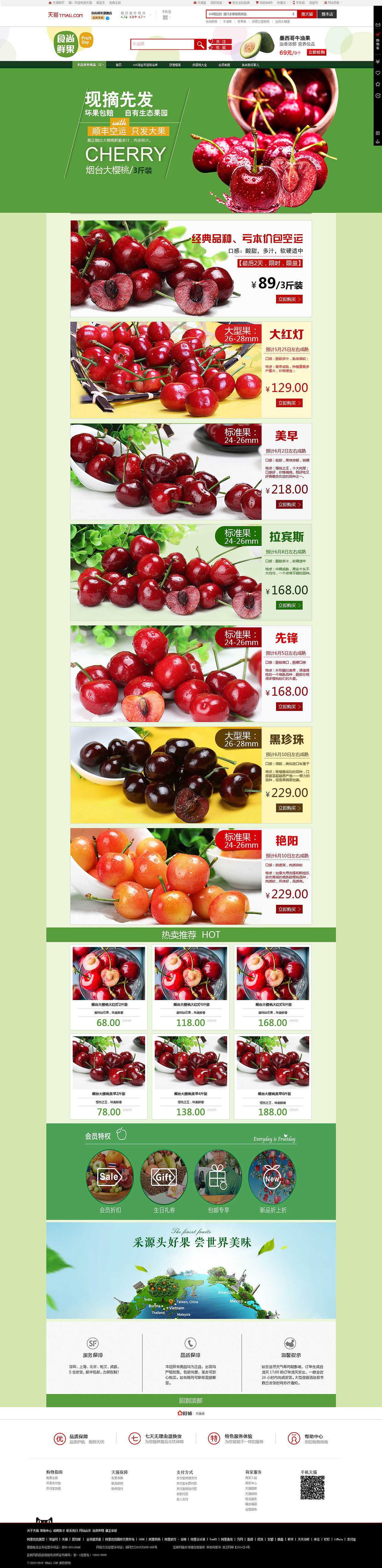Open the 138.00 美早 4斤装 product card
Screen dimensions: 382x1568
pos(191,1076)
